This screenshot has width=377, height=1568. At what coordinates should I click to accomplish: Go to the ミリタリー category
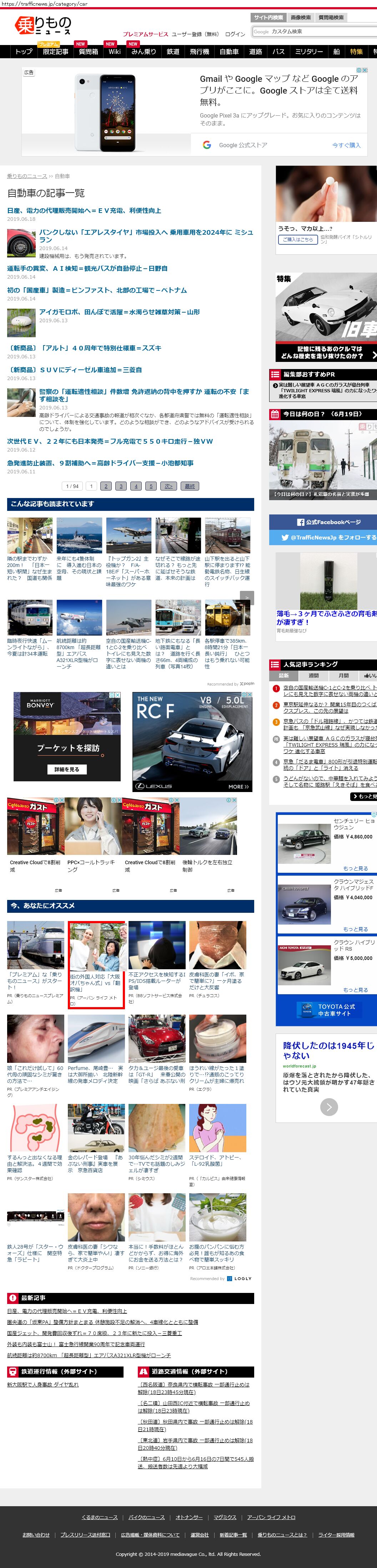tap(309, 52)
